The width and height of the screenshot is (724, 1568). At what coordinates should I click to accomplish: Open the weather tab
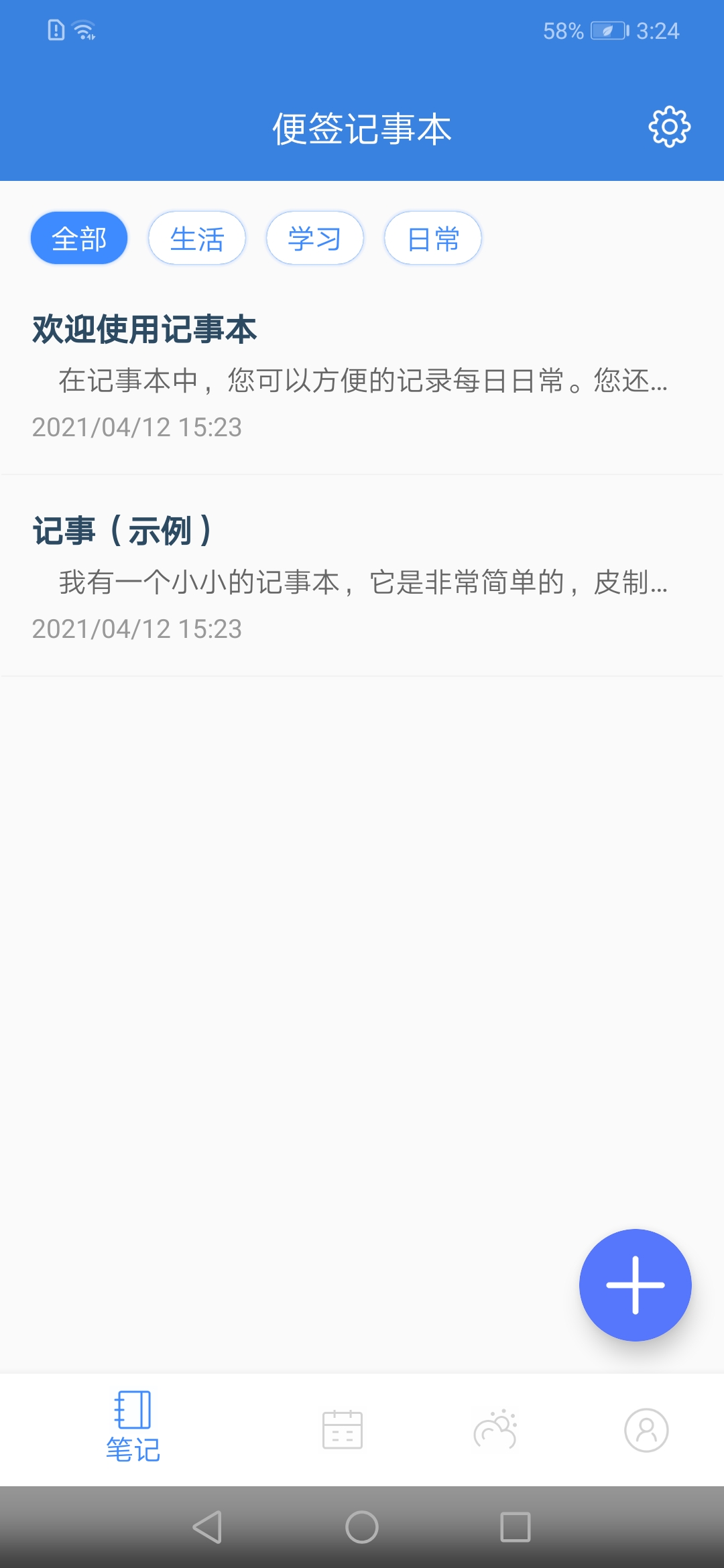pyautogui.click(x=495, y=1429)
